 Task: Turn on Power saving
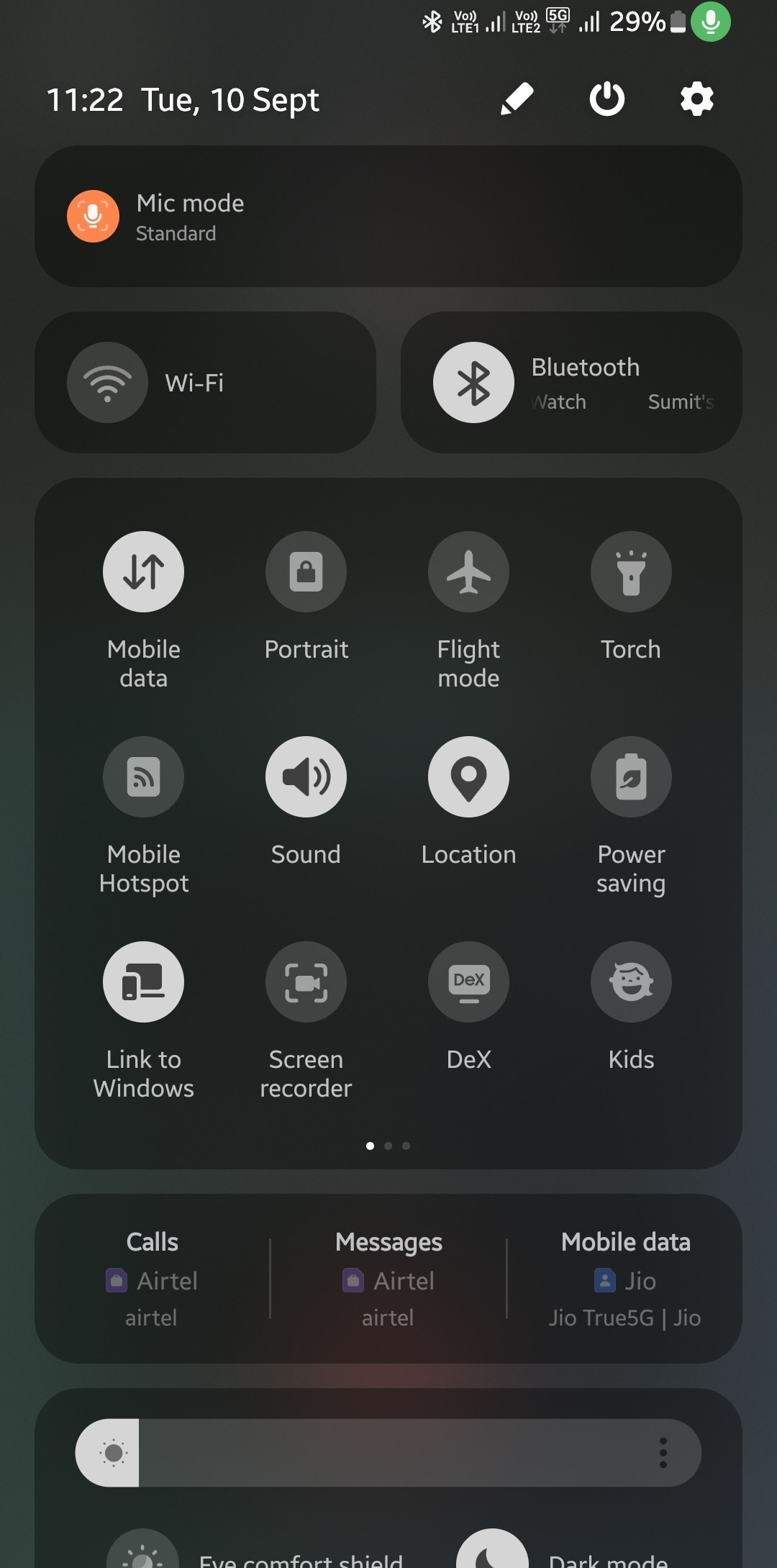pos(631,777)
